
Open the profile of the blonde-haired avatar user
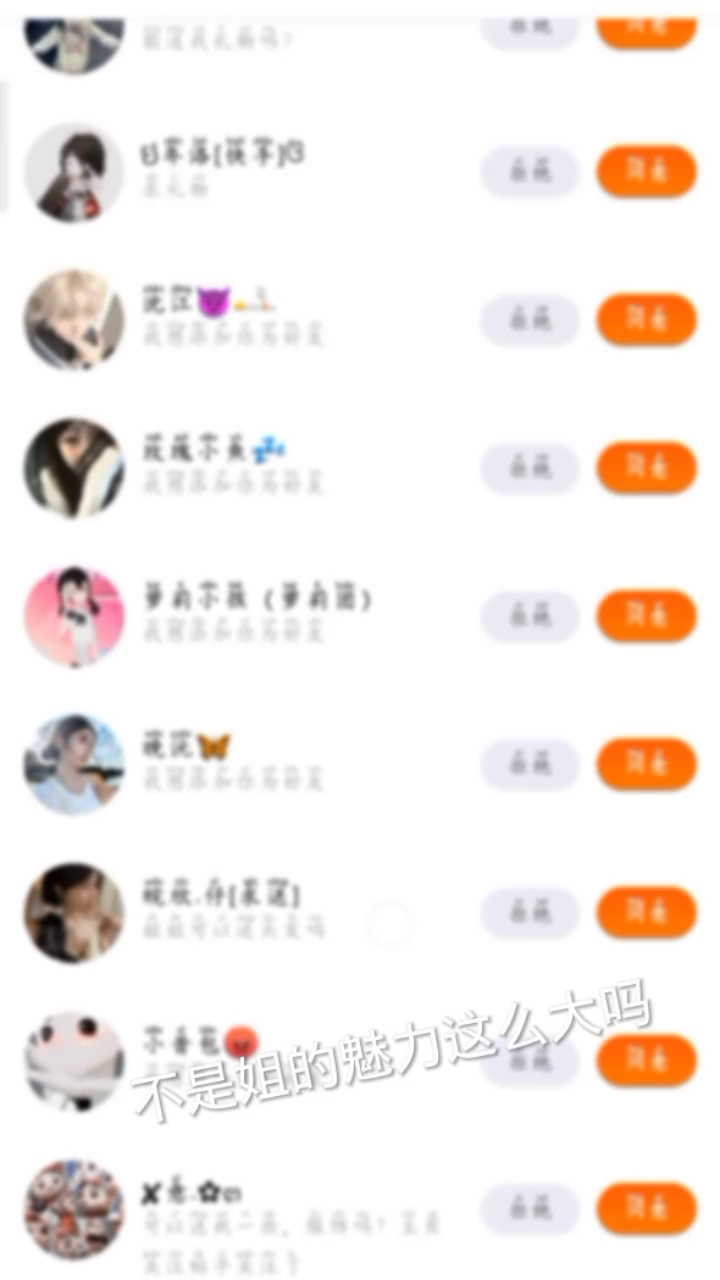coord(74,319)
